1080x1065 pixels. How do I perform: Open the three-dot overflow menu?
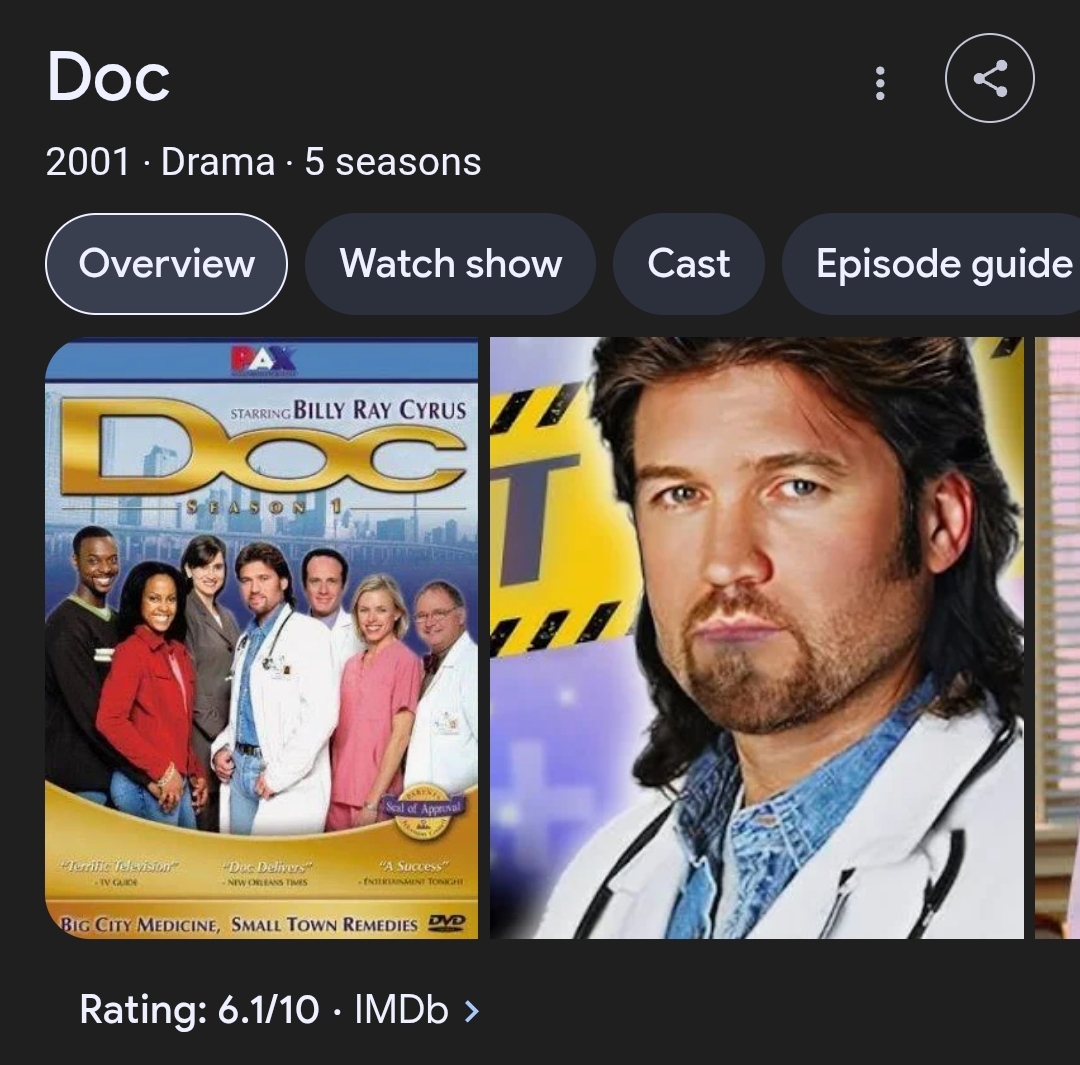880,83
